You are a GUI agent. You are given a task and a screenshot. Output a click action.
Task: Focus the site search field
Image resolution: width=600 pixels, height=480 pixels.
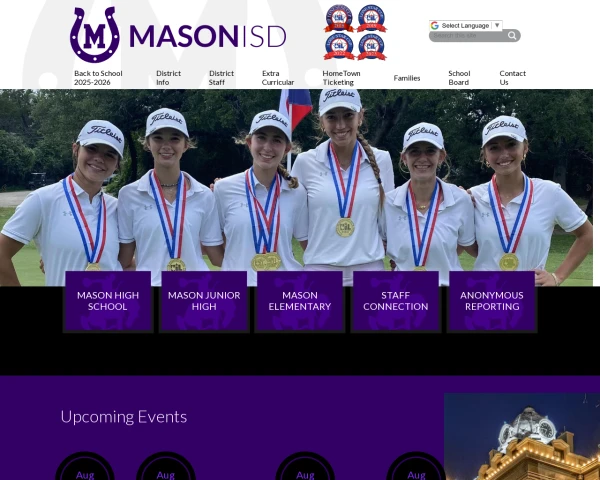[x=466, y=36]
